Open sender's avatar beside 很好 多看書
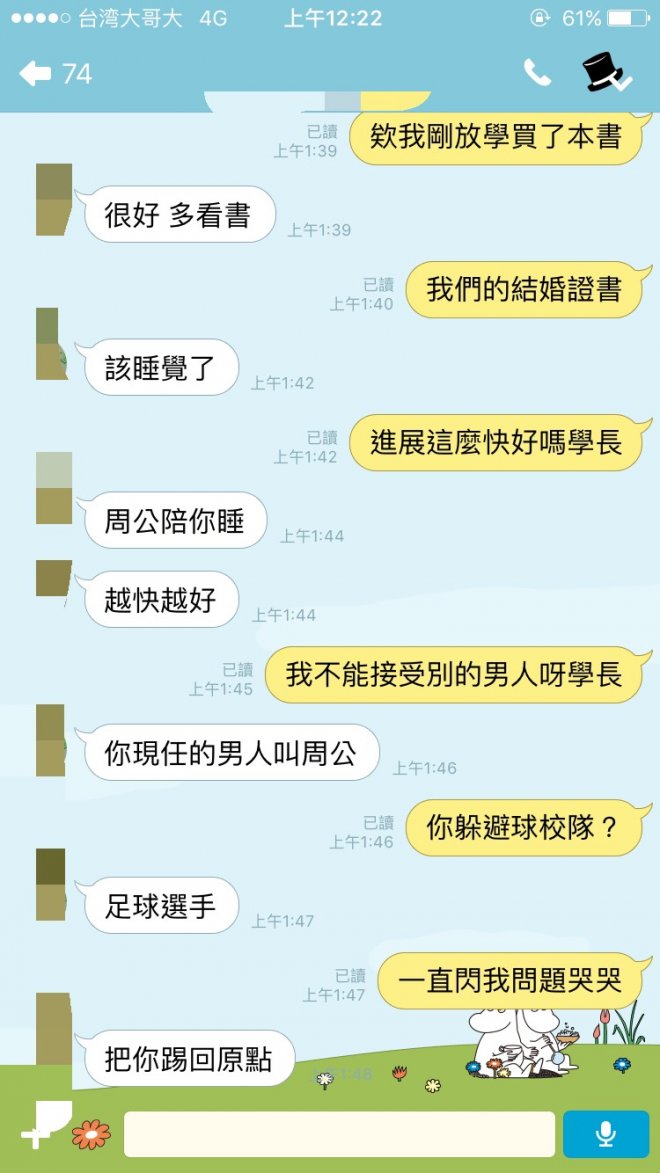 click(x=54, y=200)
